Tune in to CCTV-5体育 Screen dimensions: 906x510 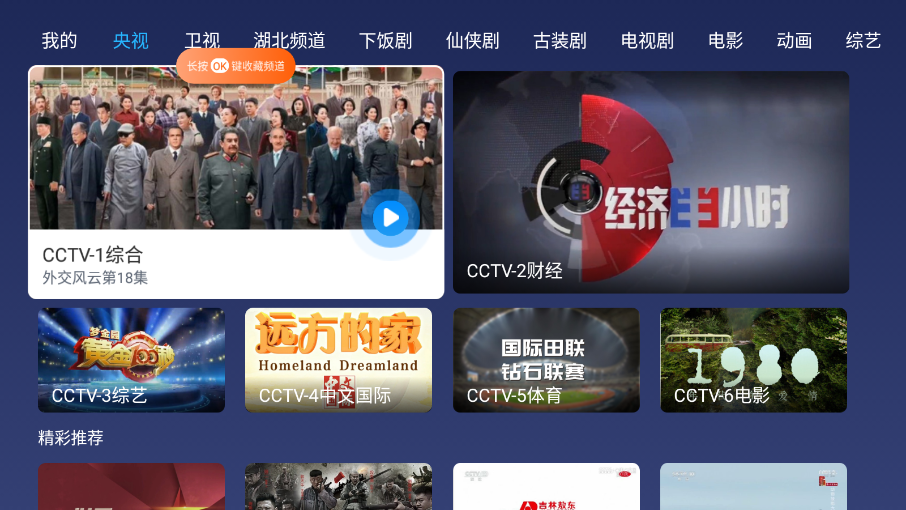[x=546, y=360]
